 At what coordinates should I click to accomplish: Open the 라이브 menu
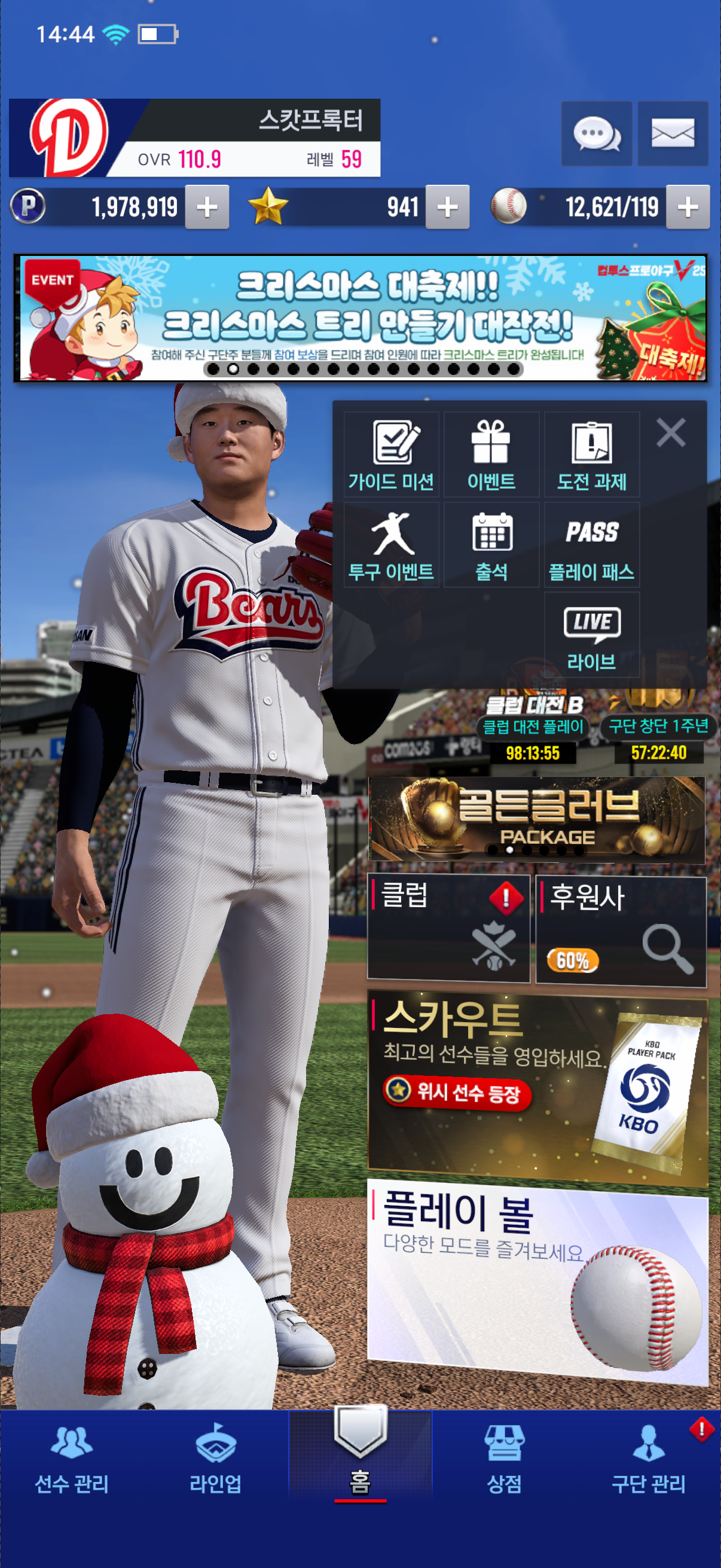(591, 636)
